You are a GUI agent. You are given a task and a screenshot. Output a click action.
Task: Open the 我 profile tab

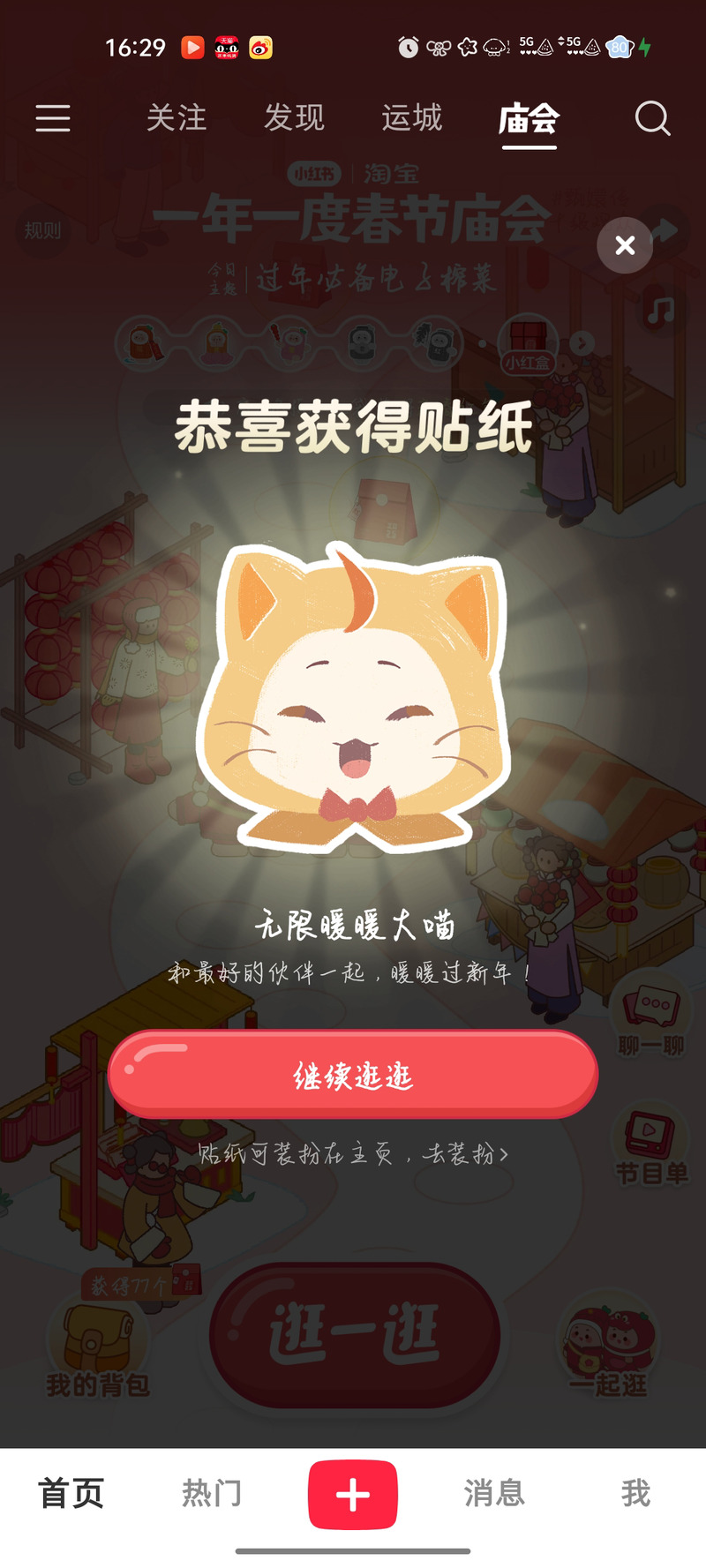pyautogui.click(x=635, y=1494)
